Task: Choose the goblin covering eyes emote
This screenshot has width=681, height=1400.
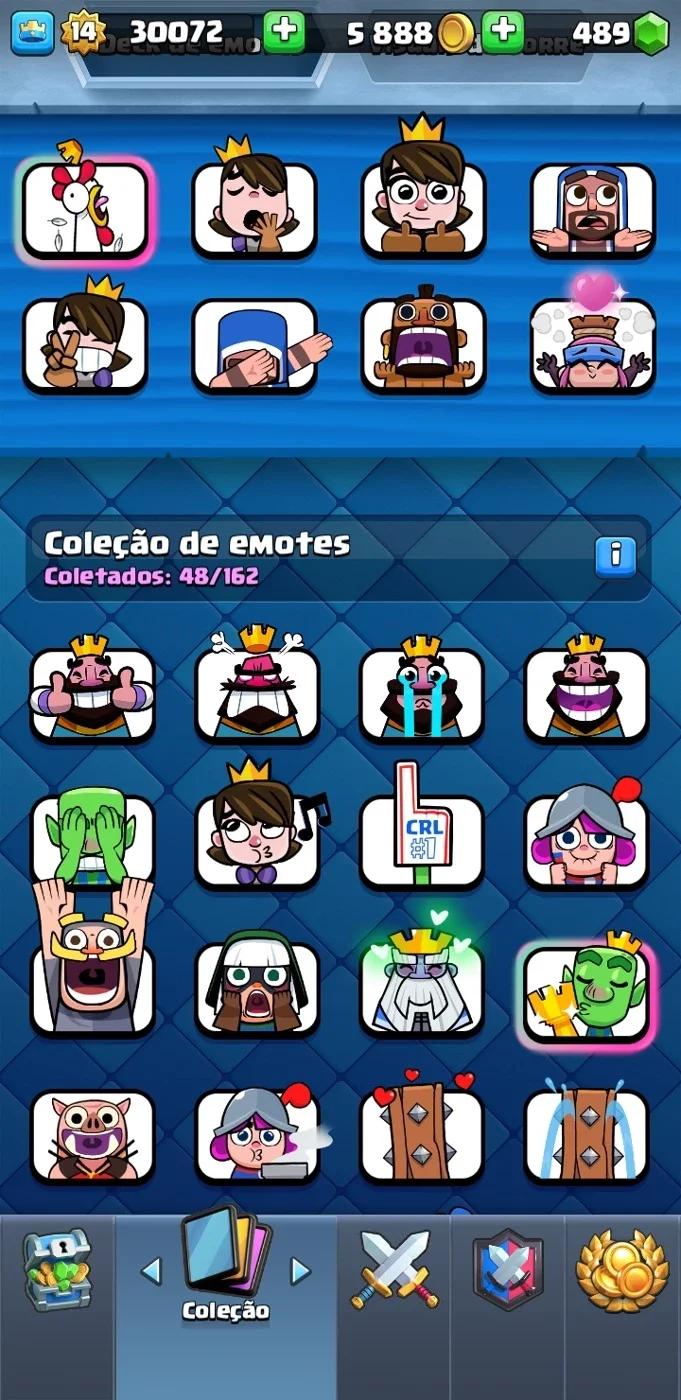Action: click(92, 835)
